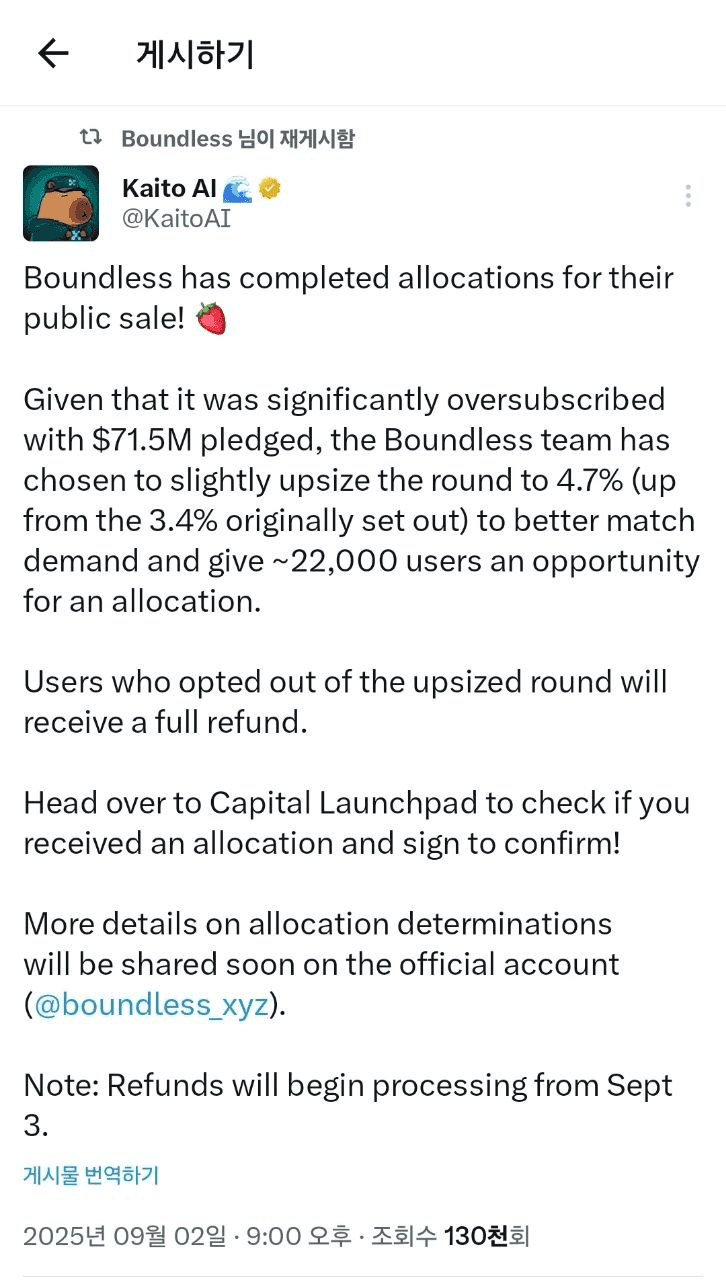Tap Boundless 님이 재게시함 repost label
This screenshot has height=1280, width=726.
(237, 139)
